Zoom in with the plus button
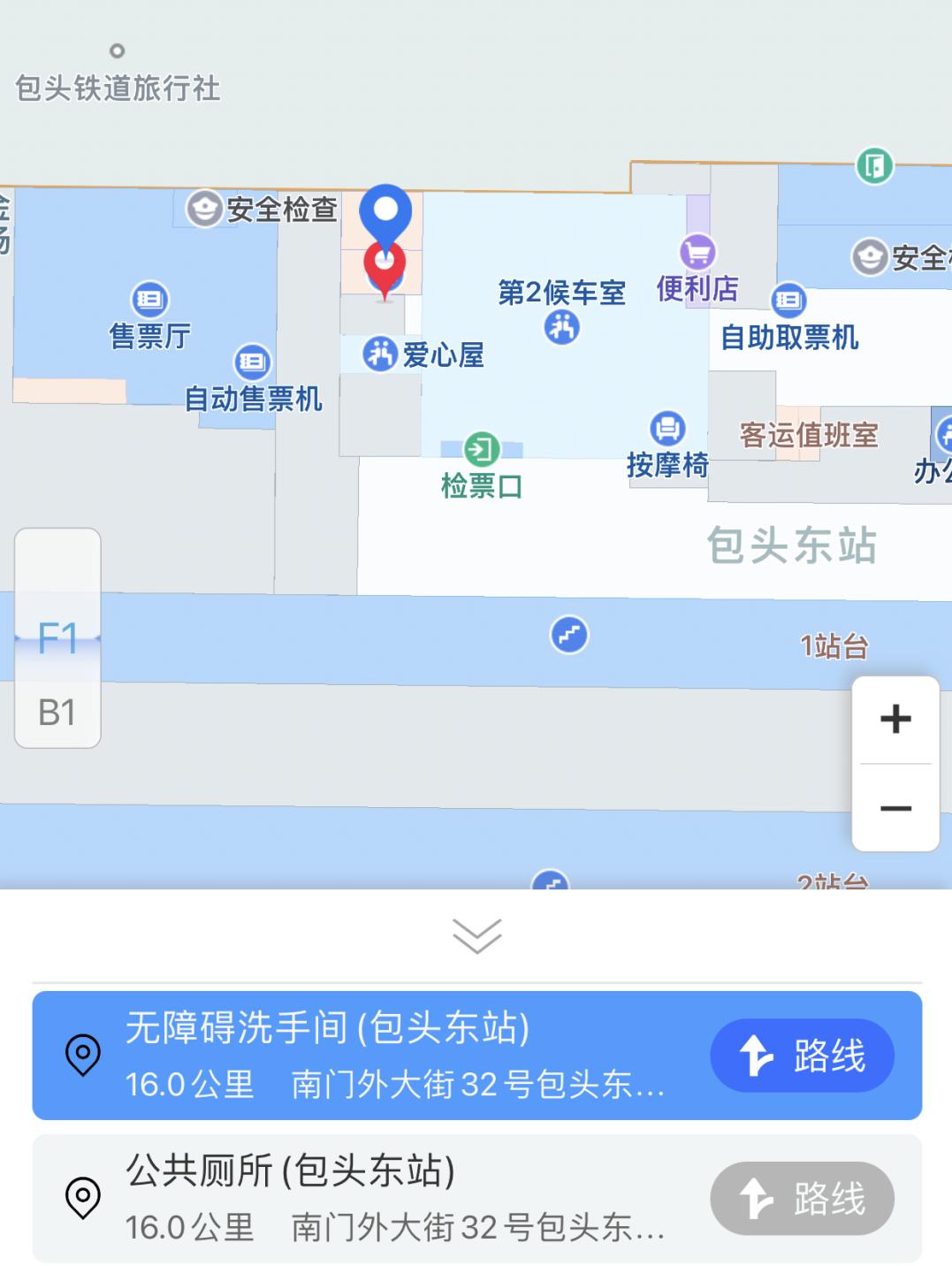 tap(895, 718)
